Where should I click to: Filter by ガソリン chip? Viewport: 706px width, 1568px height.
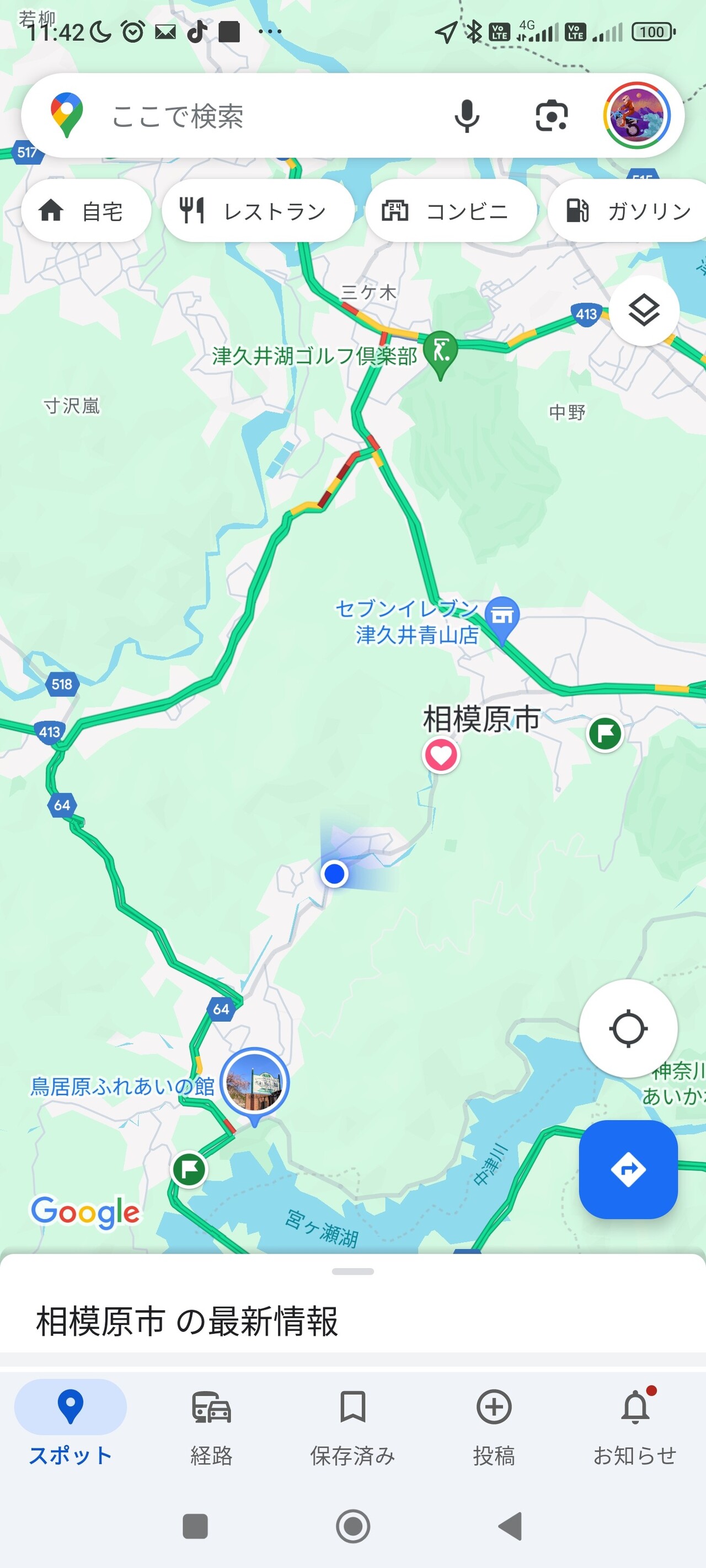628,211
